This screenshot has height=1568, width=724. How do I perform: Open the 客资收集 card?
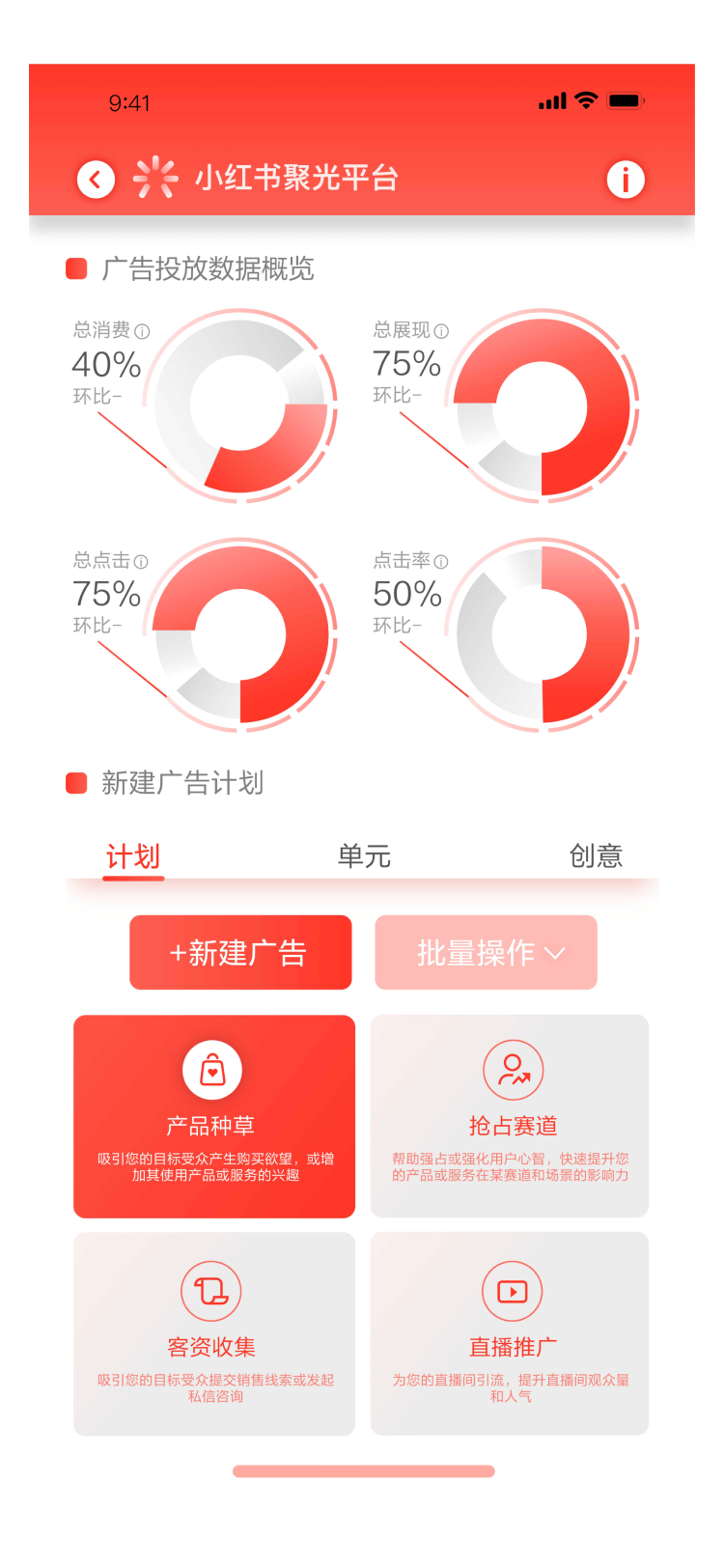(214, 1333)
